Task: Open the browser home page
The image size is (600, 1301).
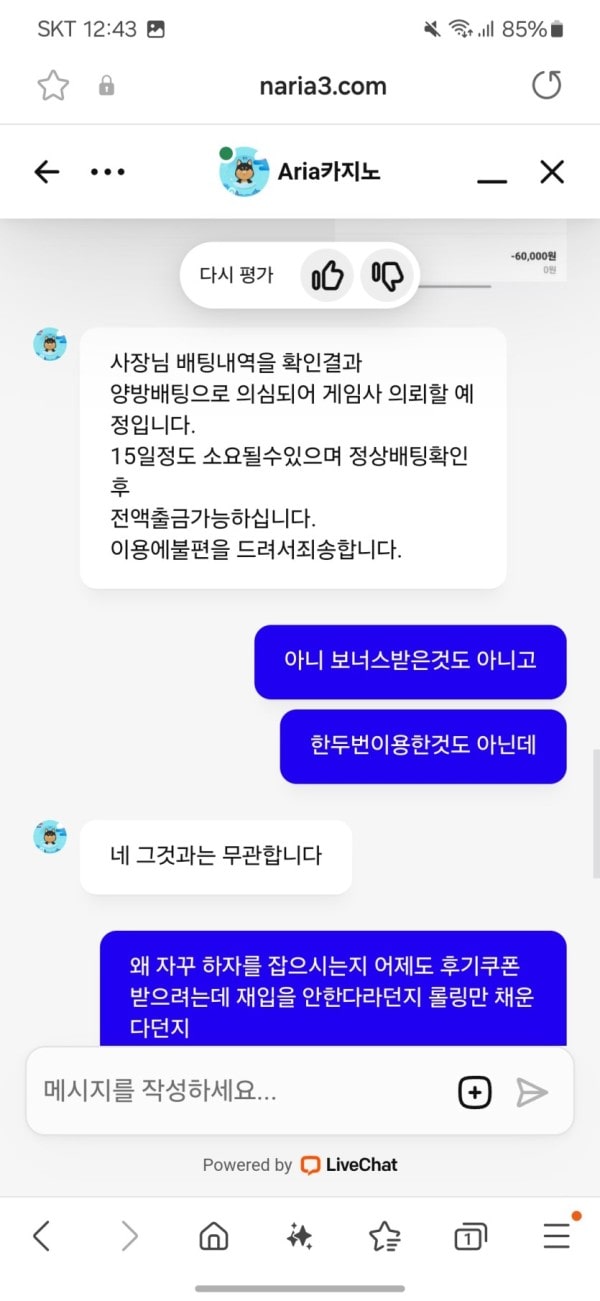Action: click(x=213, y=1237)
